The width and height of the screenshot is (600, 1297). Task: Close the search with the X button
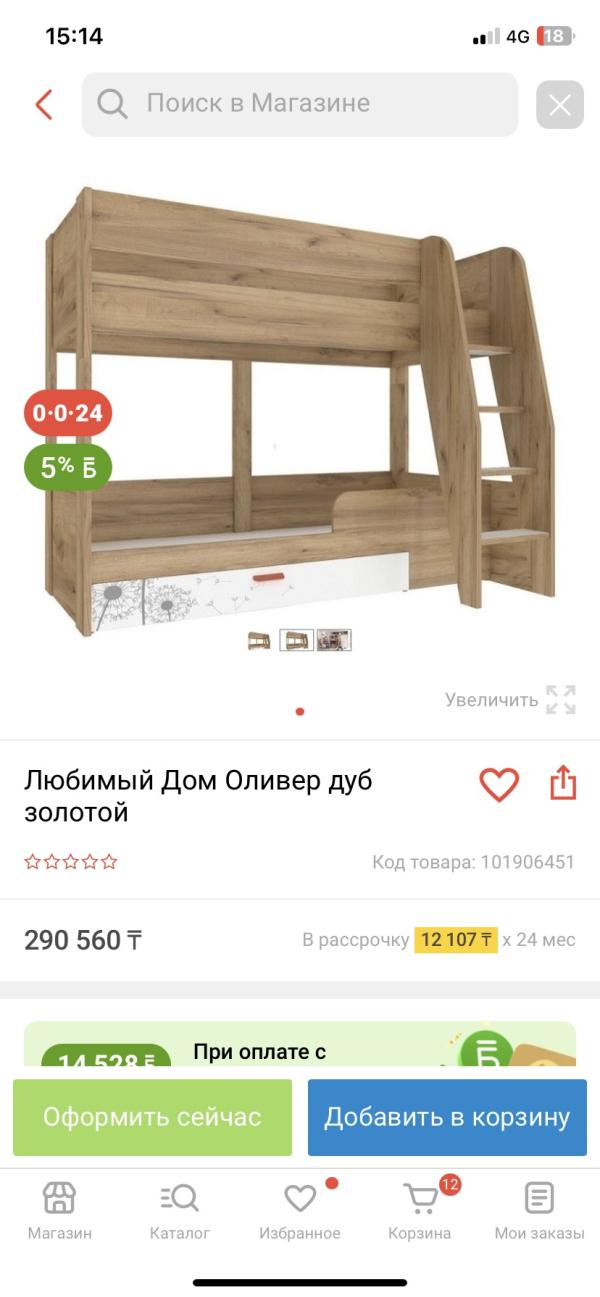(559, 104)
